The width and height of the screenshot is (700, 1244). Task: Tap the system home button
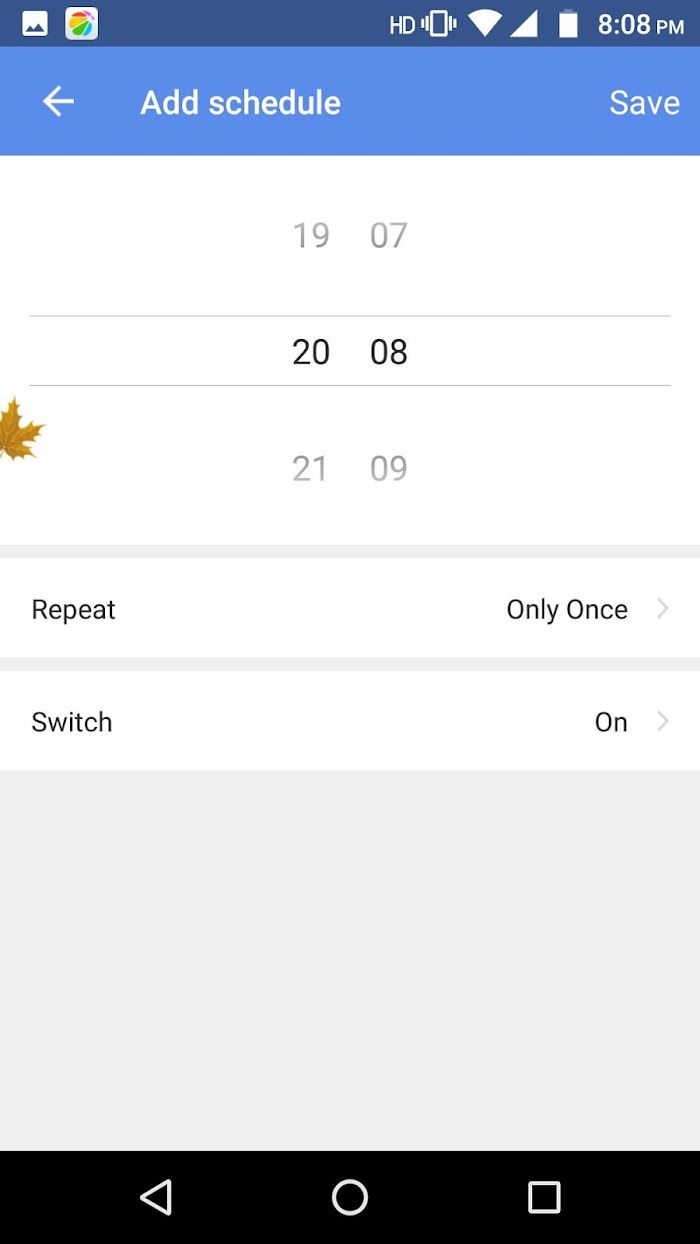coord(350,1197)
